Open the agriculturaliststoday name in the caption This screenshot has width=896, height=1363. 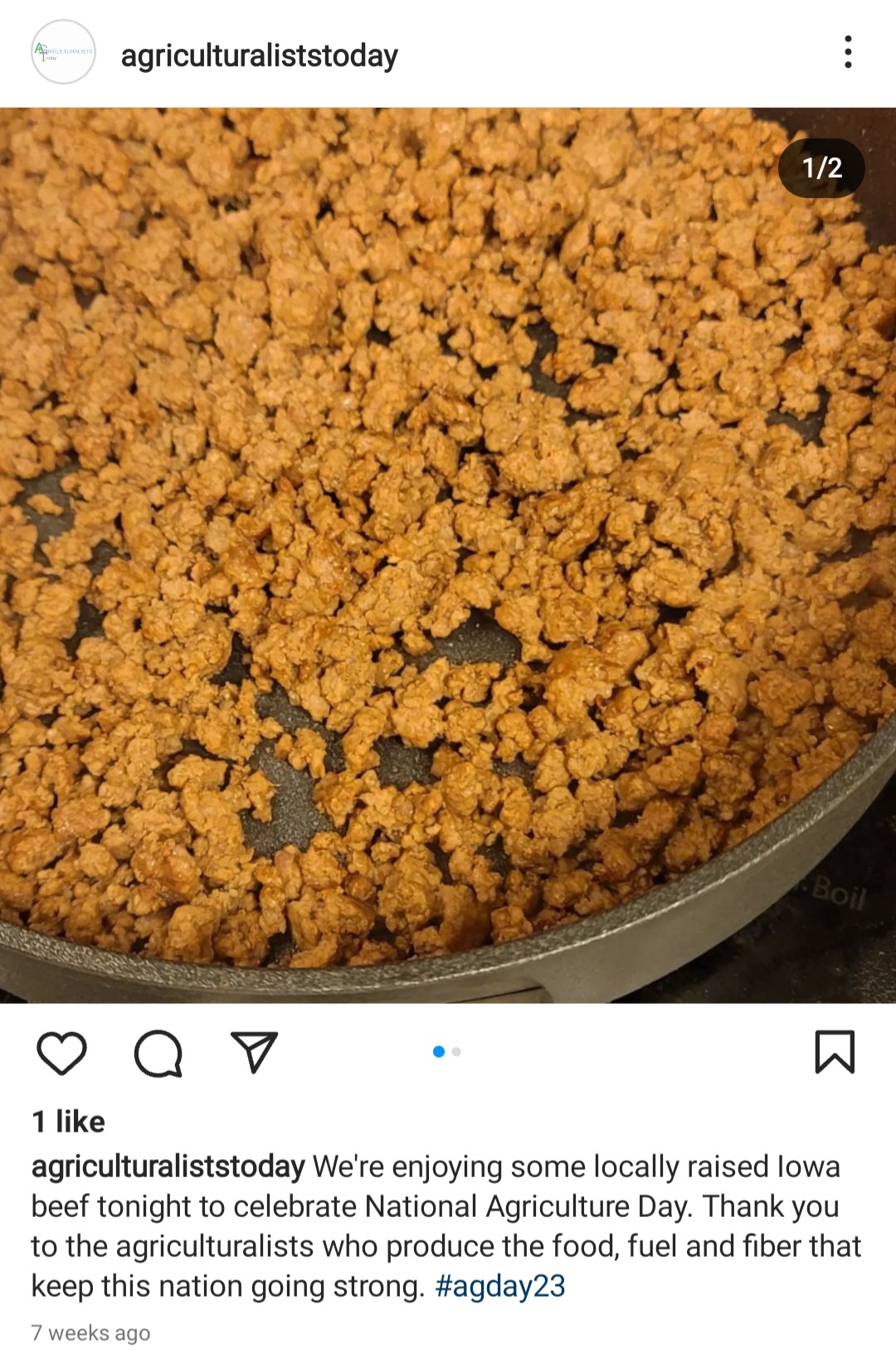pos(168,1166)
